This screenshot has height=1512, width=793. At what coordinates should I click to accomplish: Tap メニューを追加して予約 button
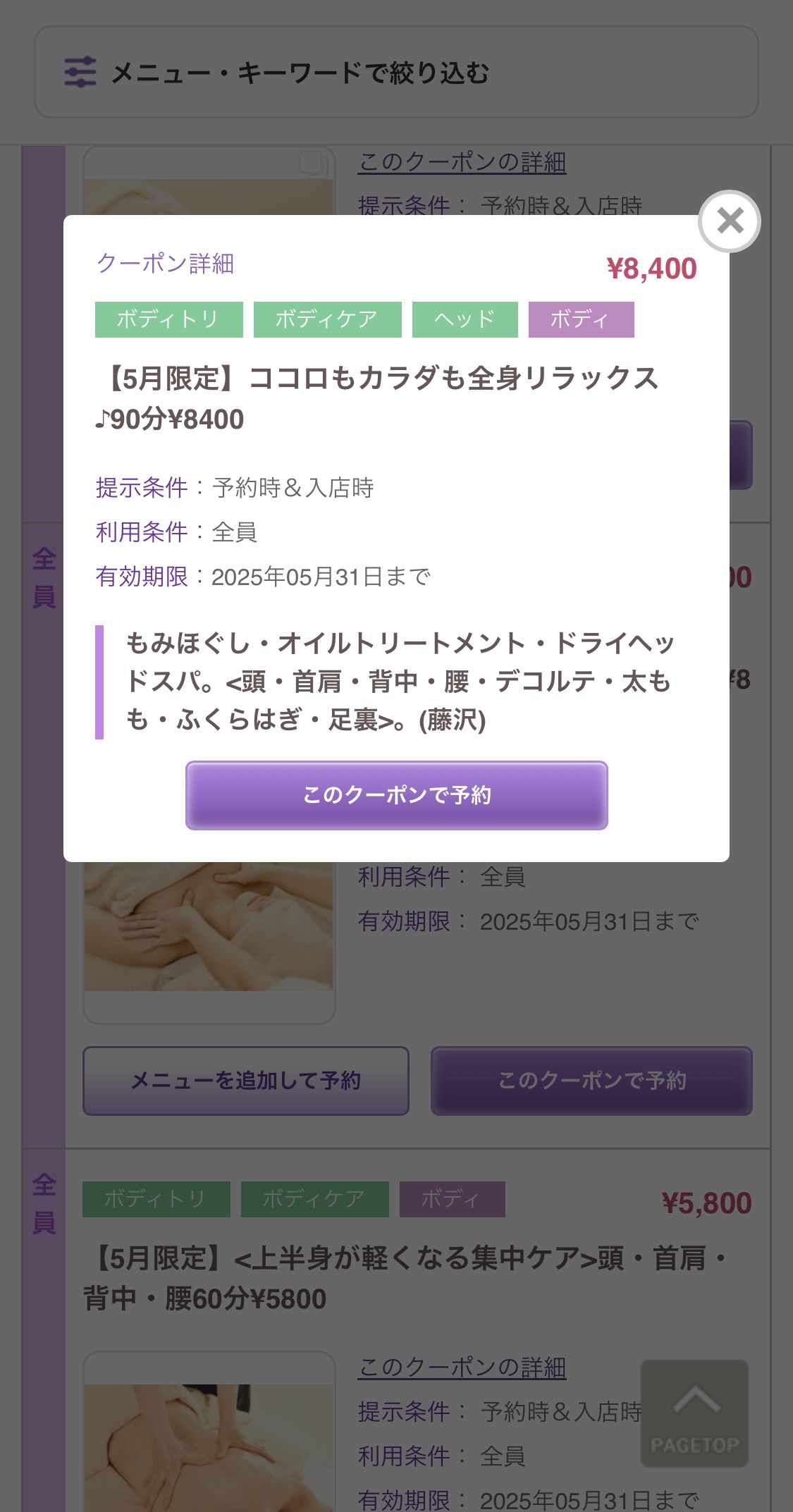246,1081
